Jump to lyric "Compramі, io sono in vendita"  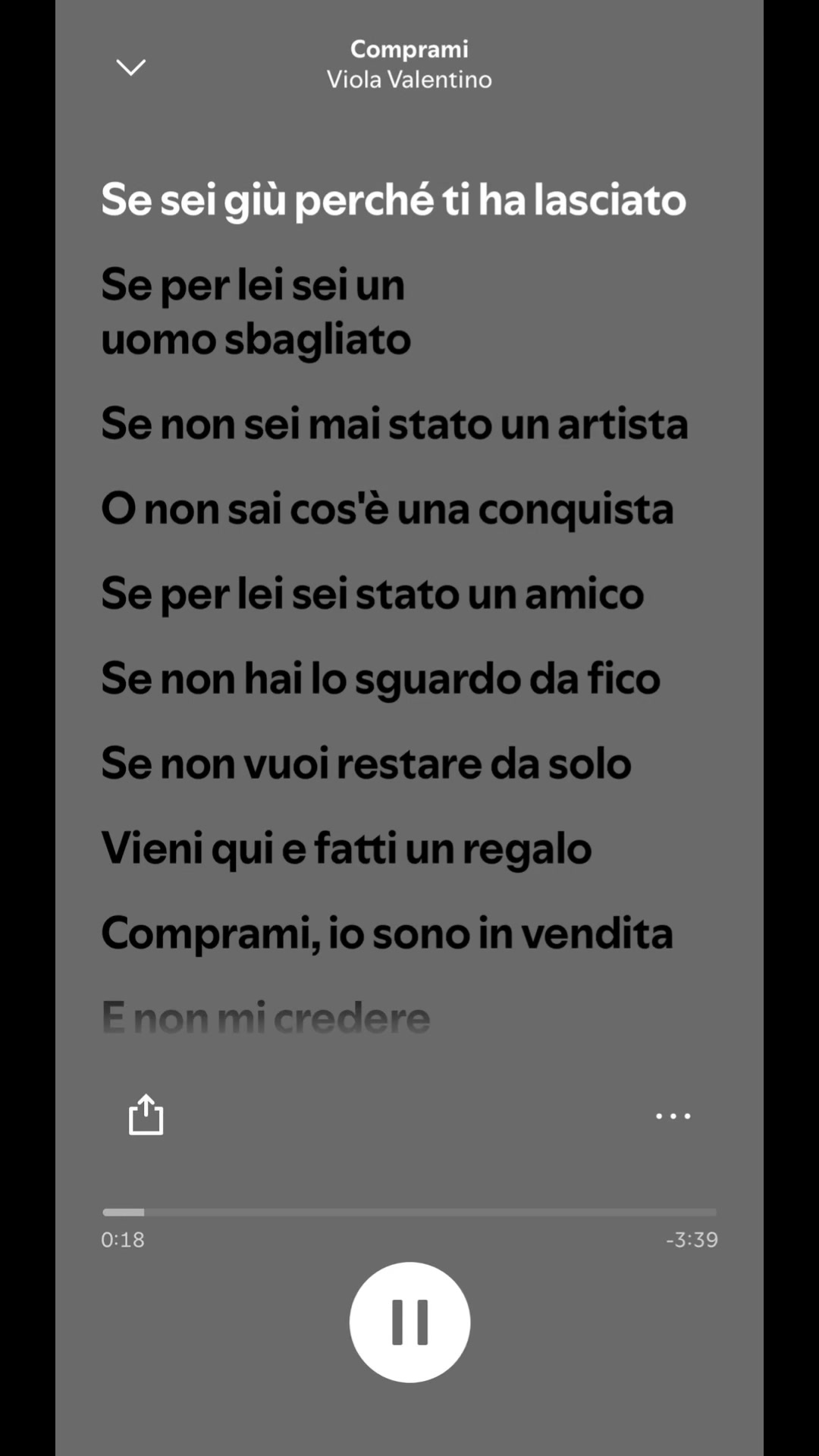coord(387,934)
